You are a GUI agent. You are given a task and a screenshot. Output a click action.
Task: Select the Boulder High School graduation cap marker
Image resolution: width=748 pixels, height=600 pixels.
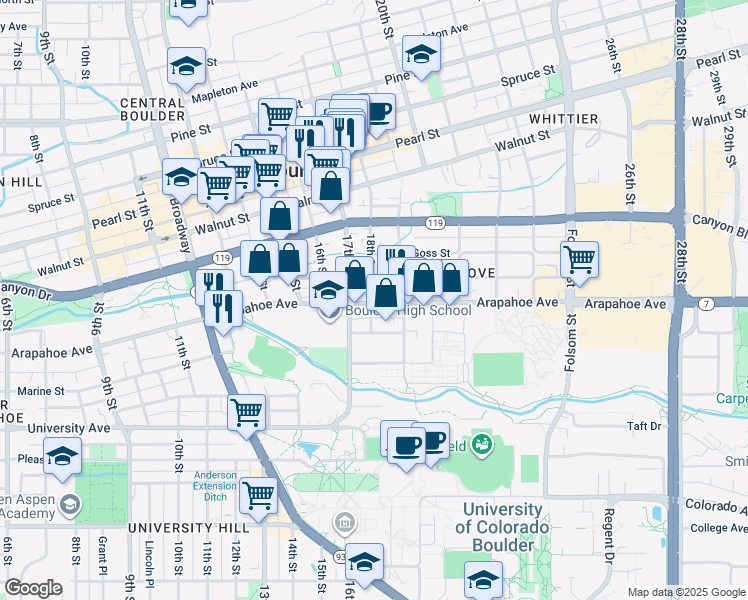pyautogui.click(x=327, y=291)
